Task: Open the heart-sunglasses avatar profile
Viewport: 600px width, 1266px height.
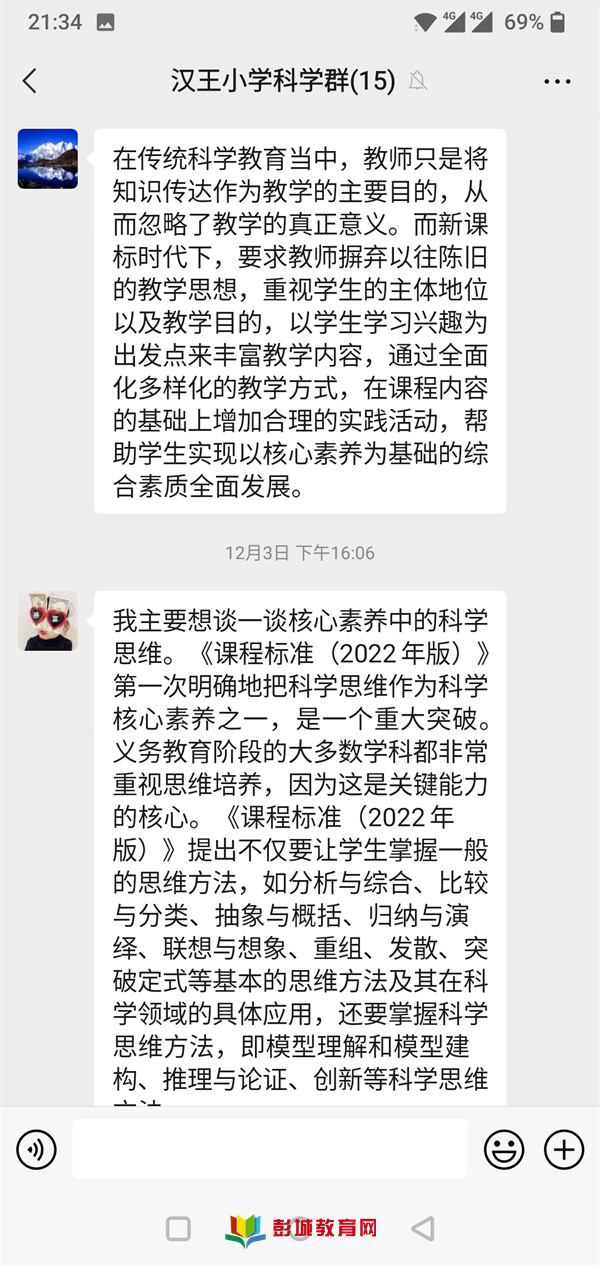Action: [x=47, y=621]
